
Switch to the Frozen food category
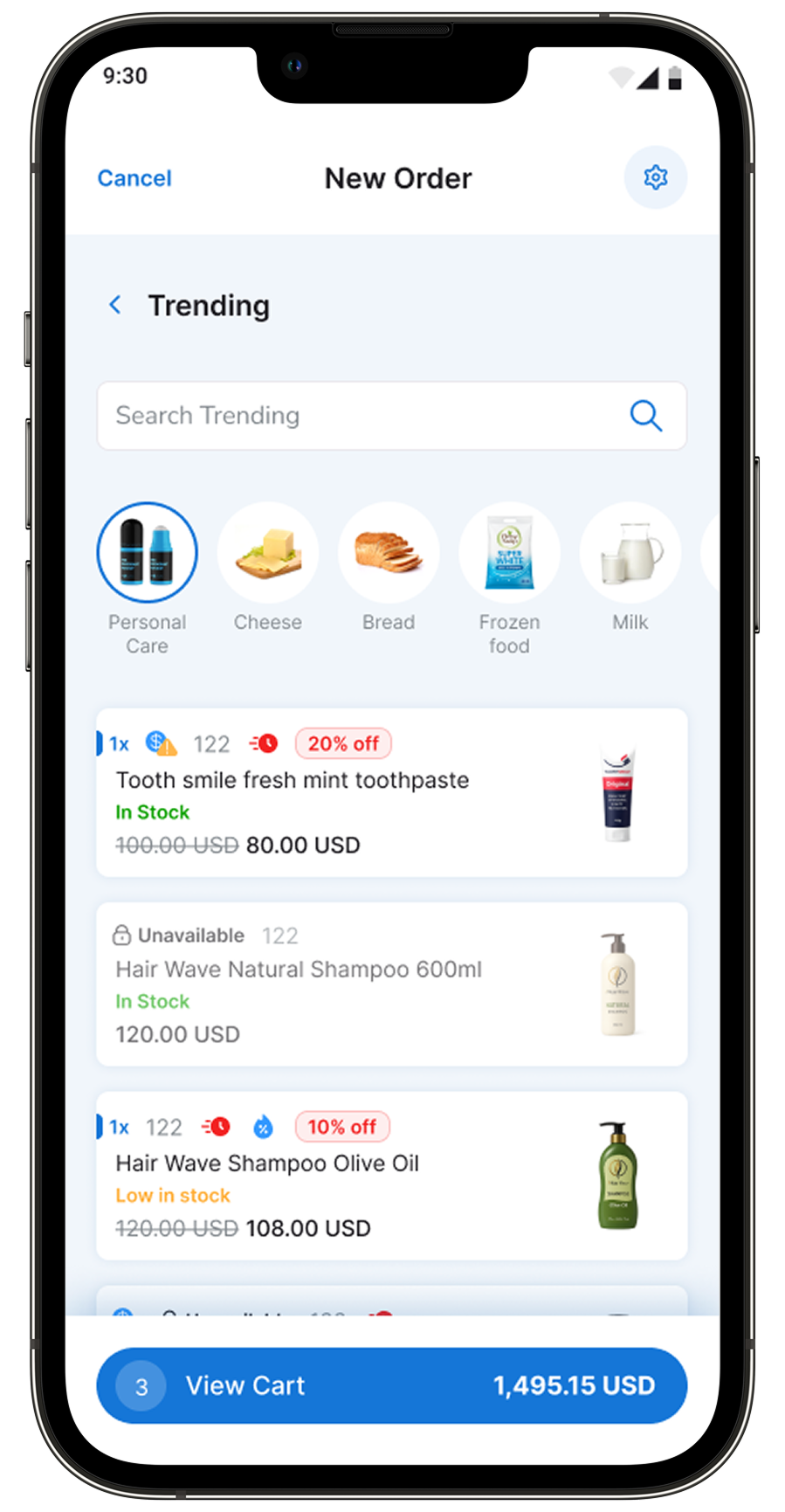coord(509,553)
